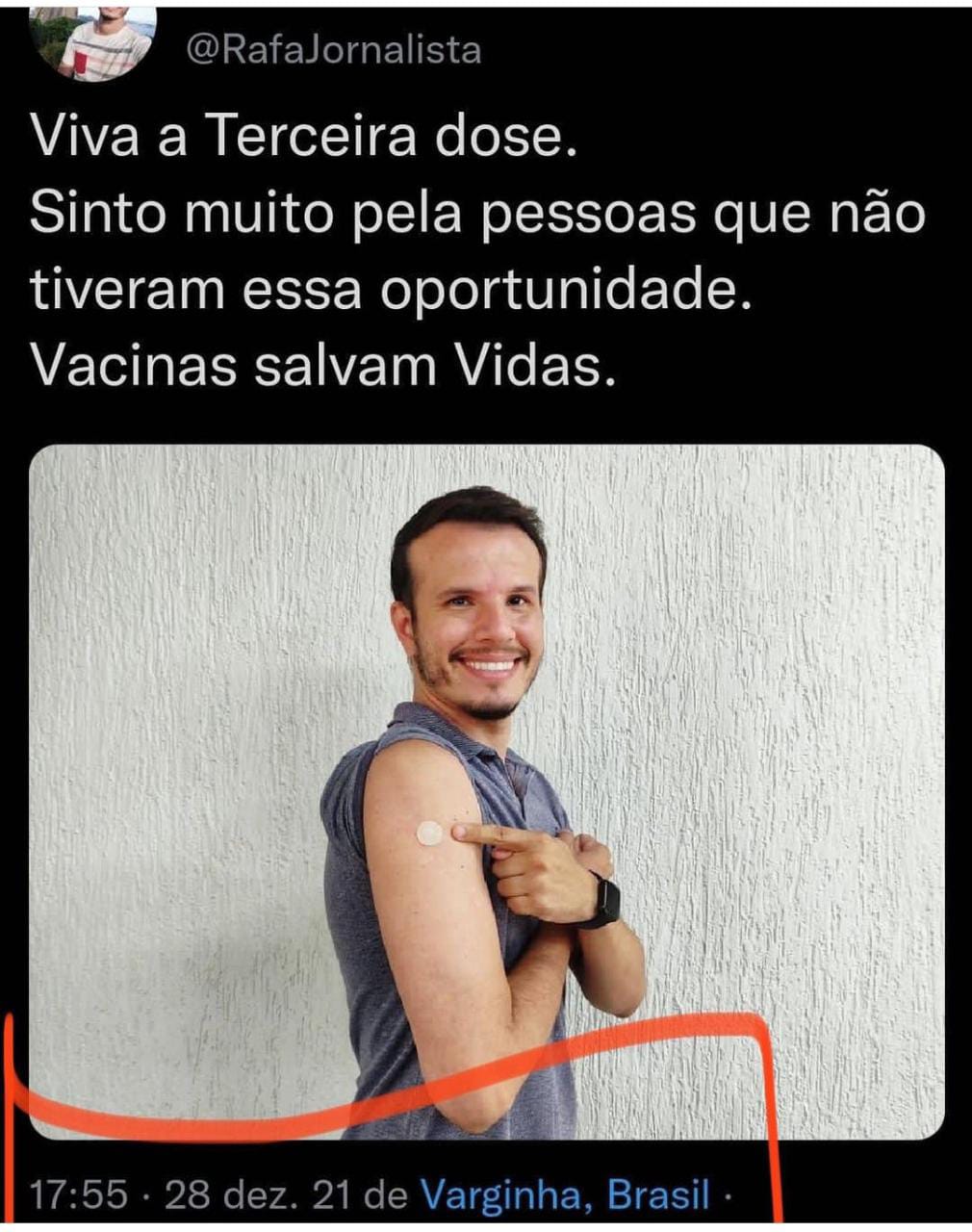Open the Varginha, Brasil location link
972x1232 pixels.
[566, 1194]
